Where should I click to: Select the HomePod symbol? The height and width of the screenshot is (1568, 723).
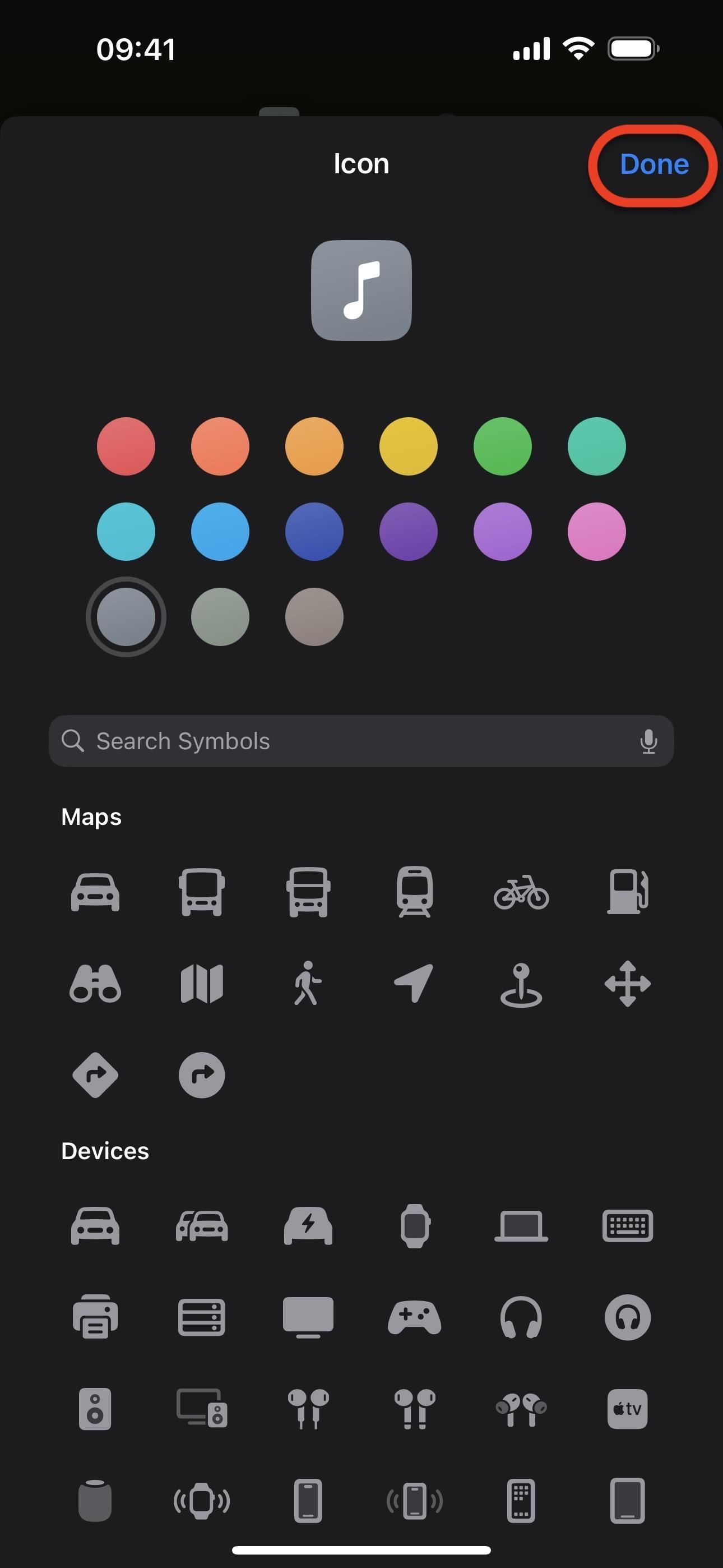(95, 1501)
